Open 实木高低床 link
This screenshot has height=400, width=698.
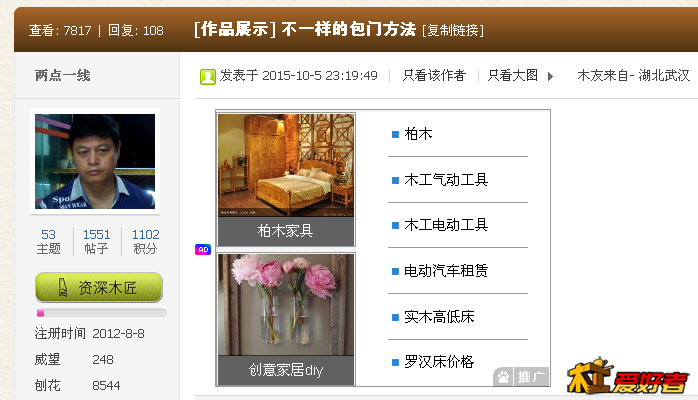(x=438, y=316)
